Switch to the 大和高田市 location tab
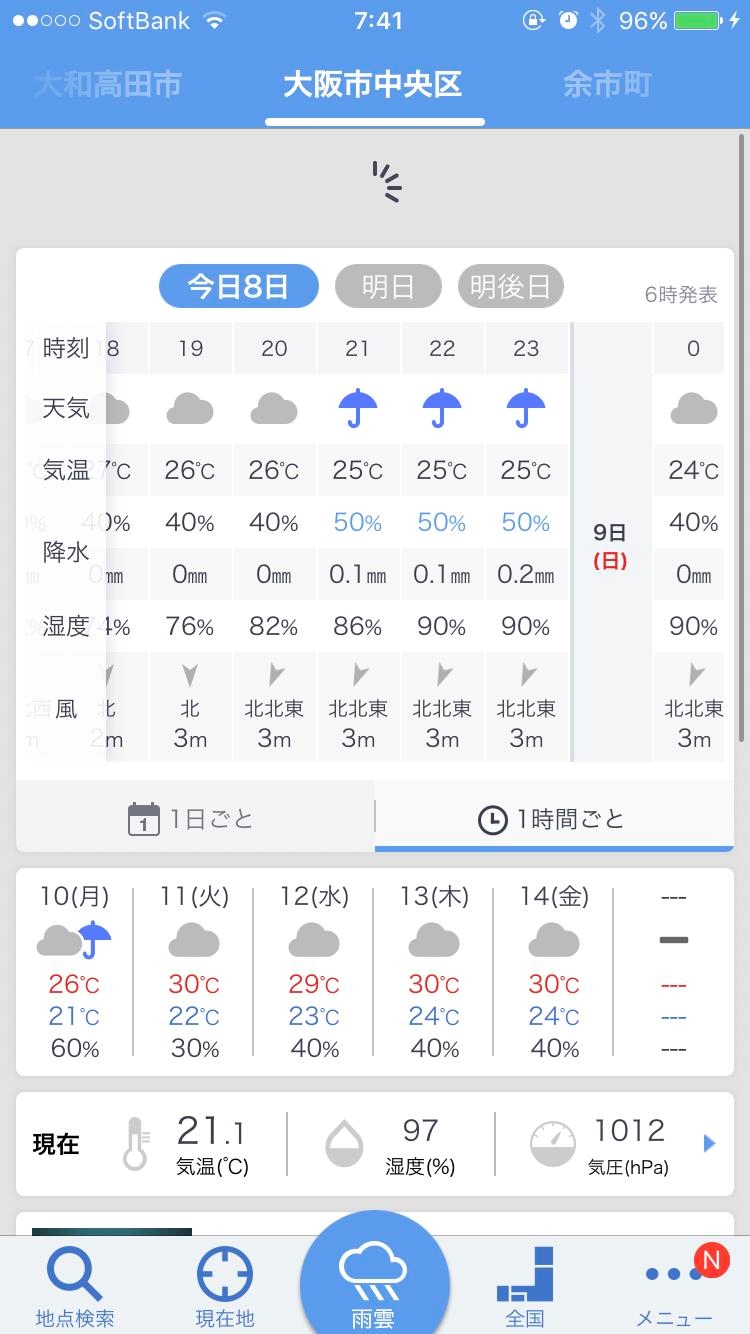 (x=108, y=85)
